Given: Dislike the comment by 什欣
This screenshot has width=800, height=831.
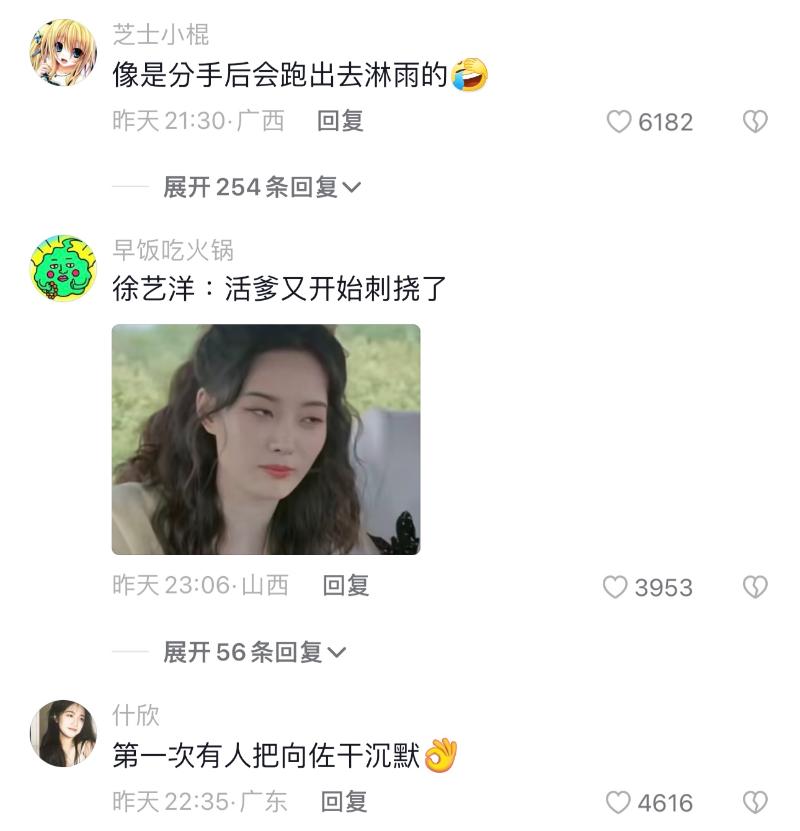Looking at the screenshot, I should point(755,803).
